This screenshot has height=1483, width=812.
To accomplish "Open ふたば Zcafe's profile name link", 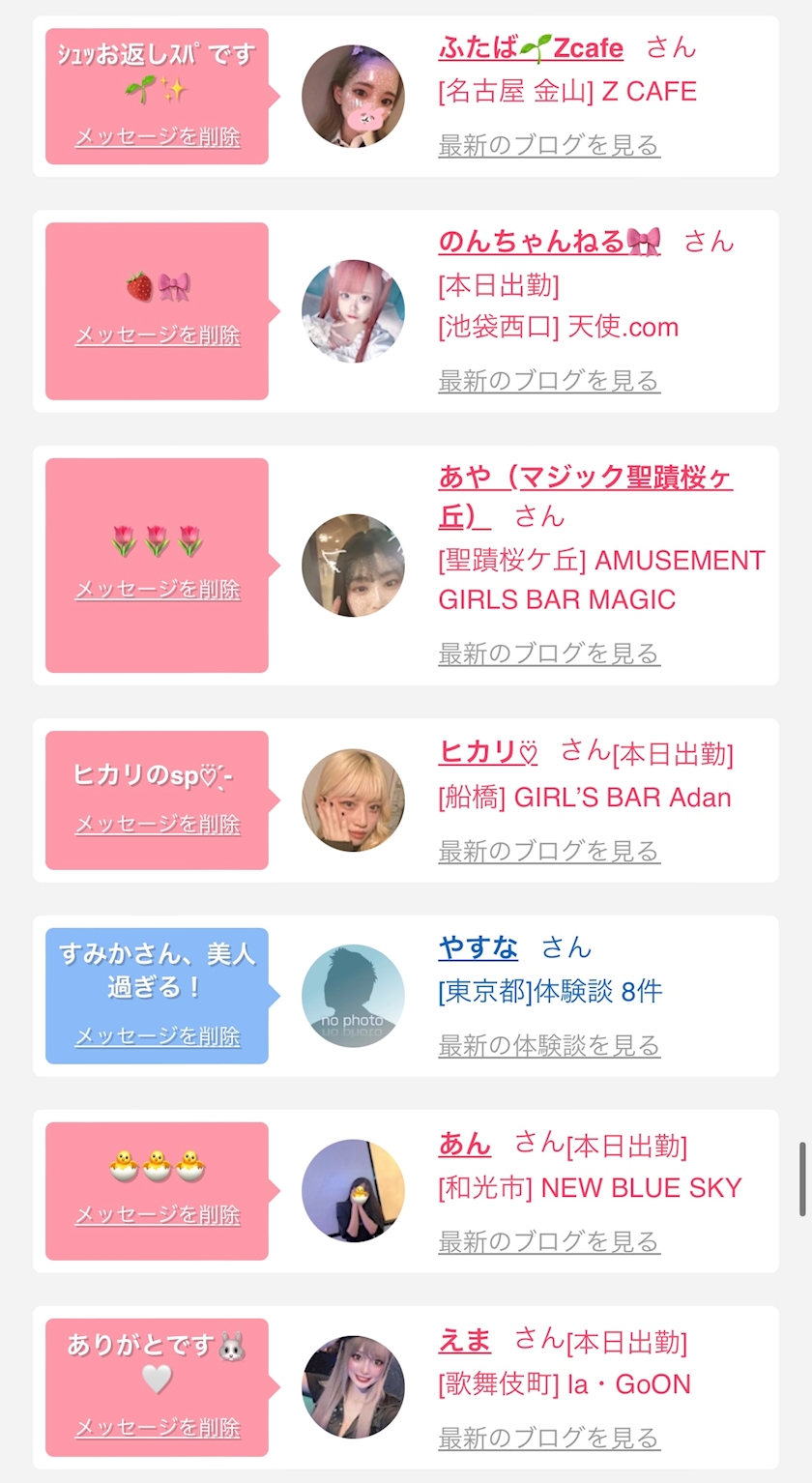I will point(531,47).
